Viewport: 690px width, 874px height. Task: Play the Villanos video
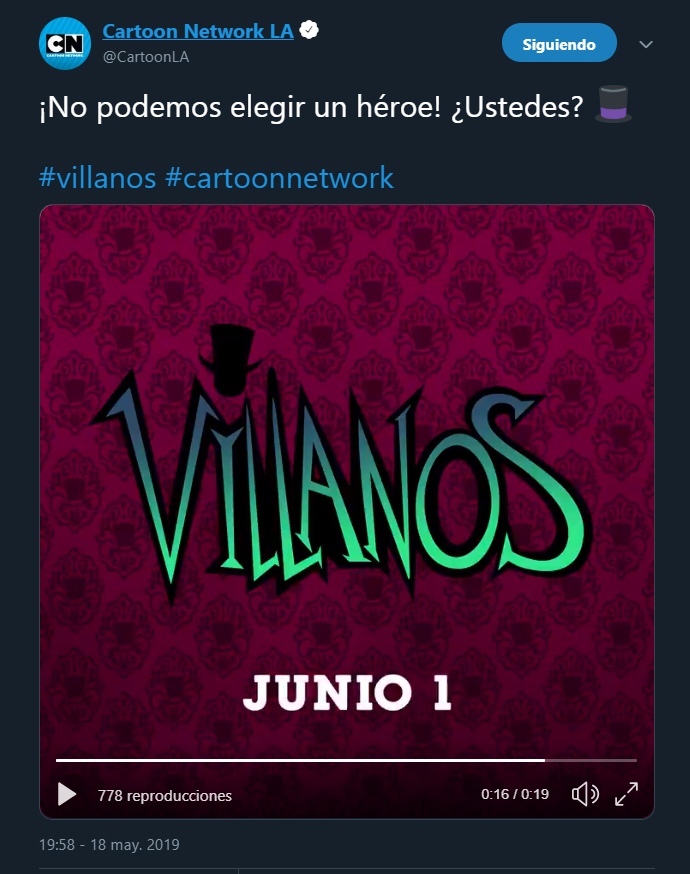pos(67,795)
